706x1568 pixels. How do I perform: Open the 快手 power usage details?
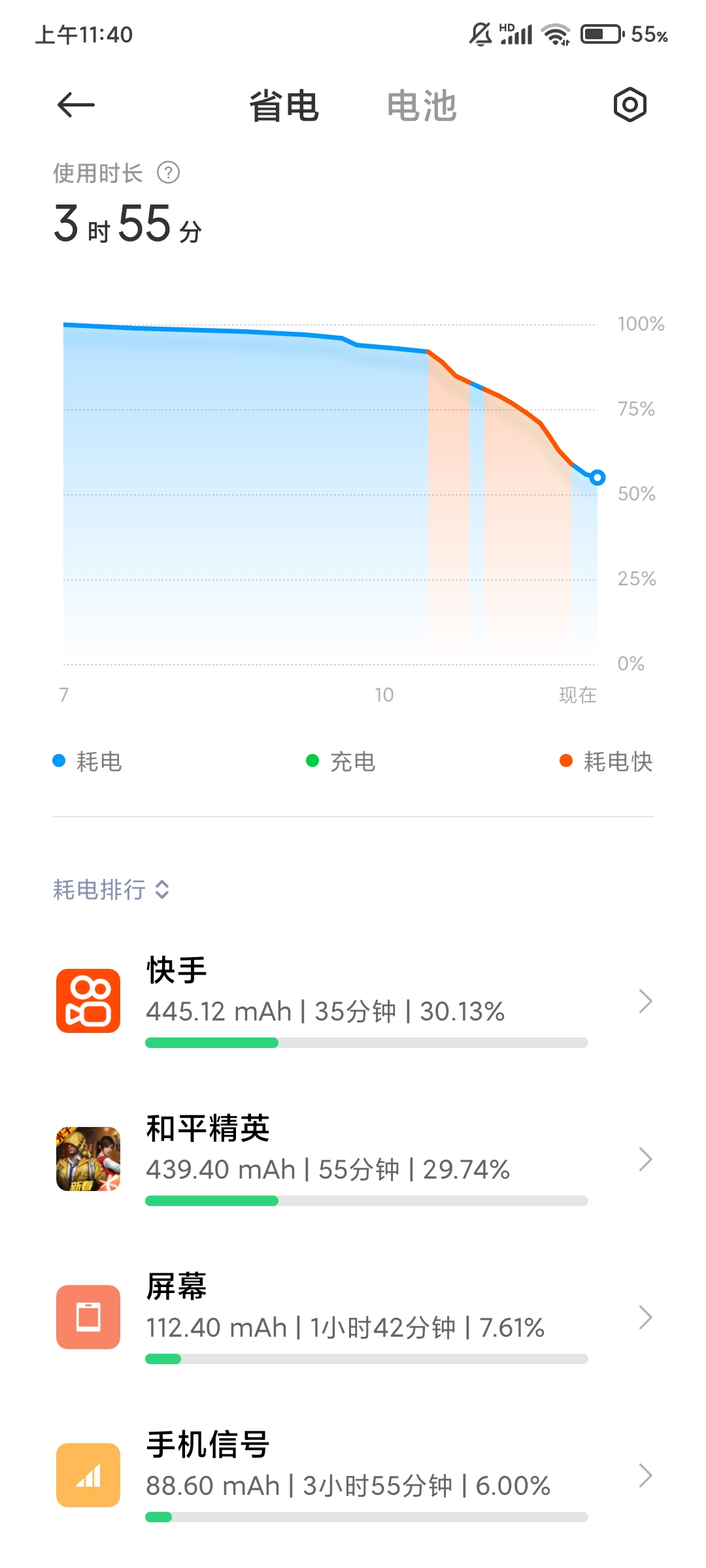coord(353,1002)
